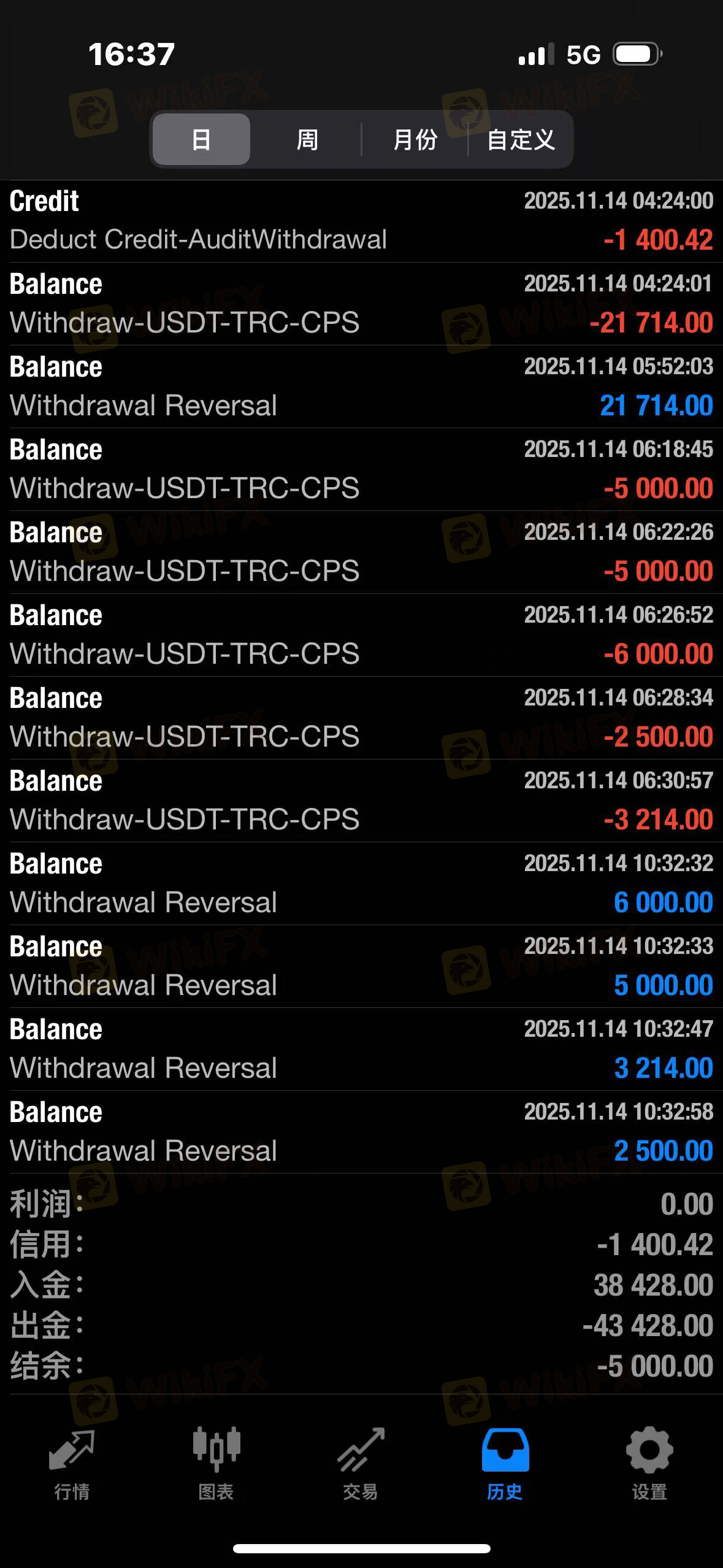Image resolution: width=723 pixels, height=1568 pixels.
Task: Select the 日 (day) period segment
Action: (x=201, y=139)
